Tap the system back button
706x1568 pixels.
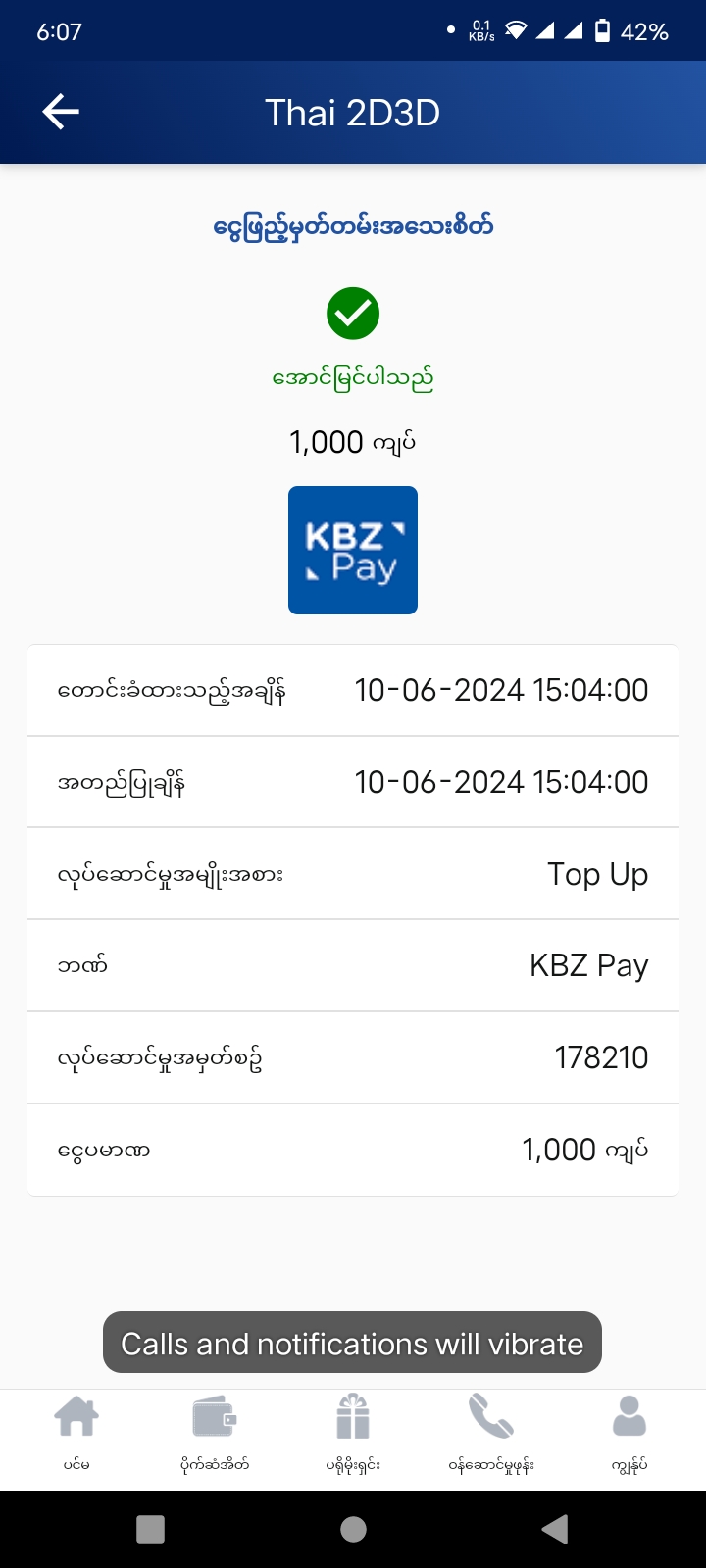coord(555,1529)
